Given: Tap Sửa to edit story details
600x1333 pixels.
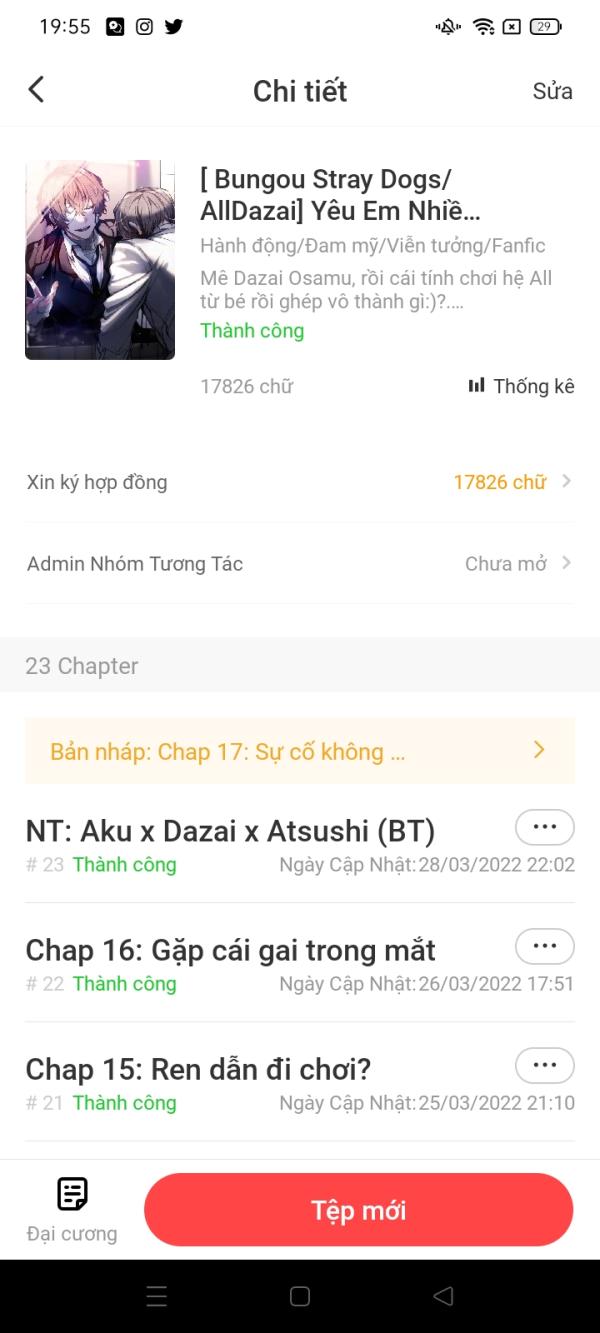Looking at the screenshot, I should [552, 91].
